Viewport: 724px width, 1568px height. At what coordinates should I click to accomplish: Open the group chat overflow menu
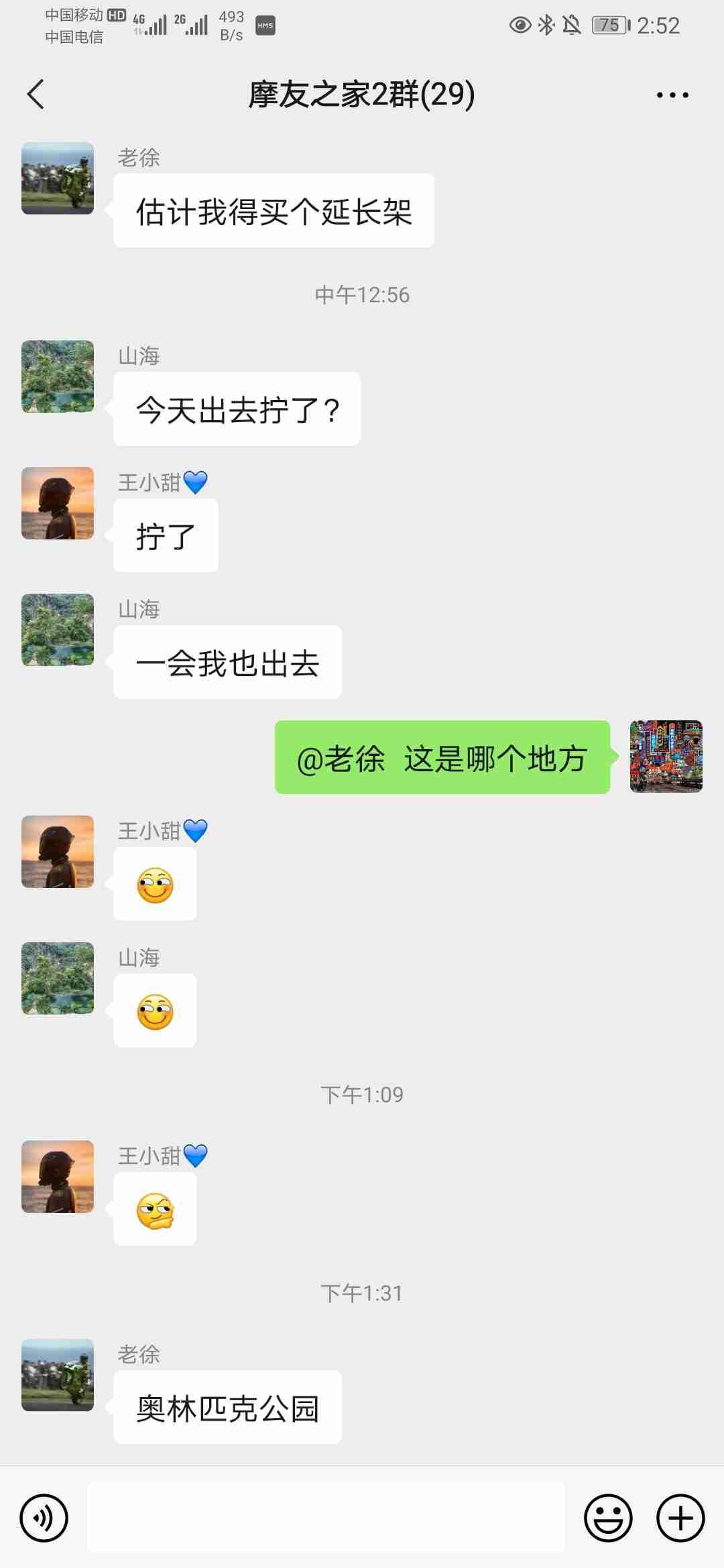[672, 95]
